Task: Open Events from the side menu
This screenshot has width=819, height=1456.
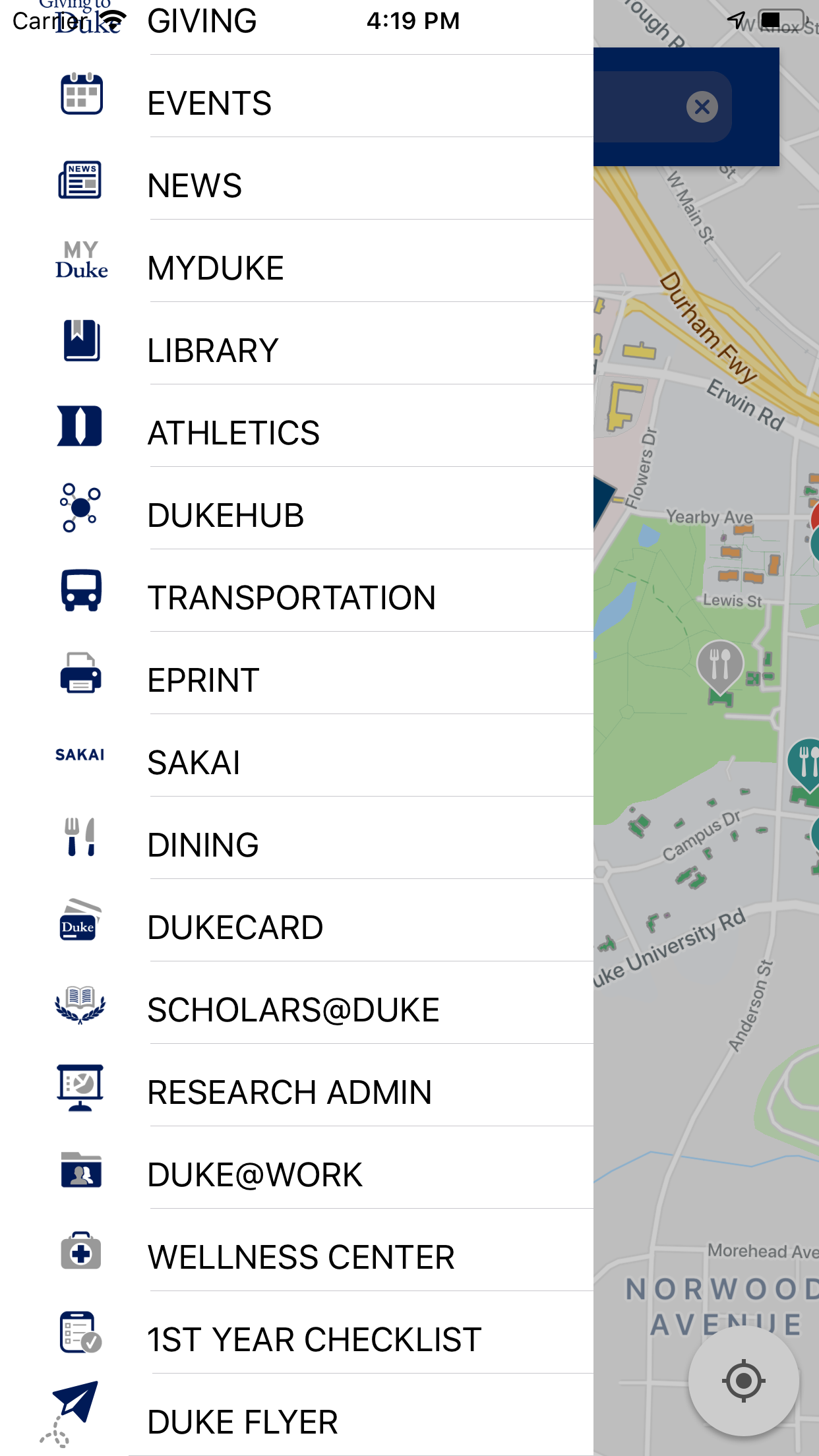Action: 297,96
